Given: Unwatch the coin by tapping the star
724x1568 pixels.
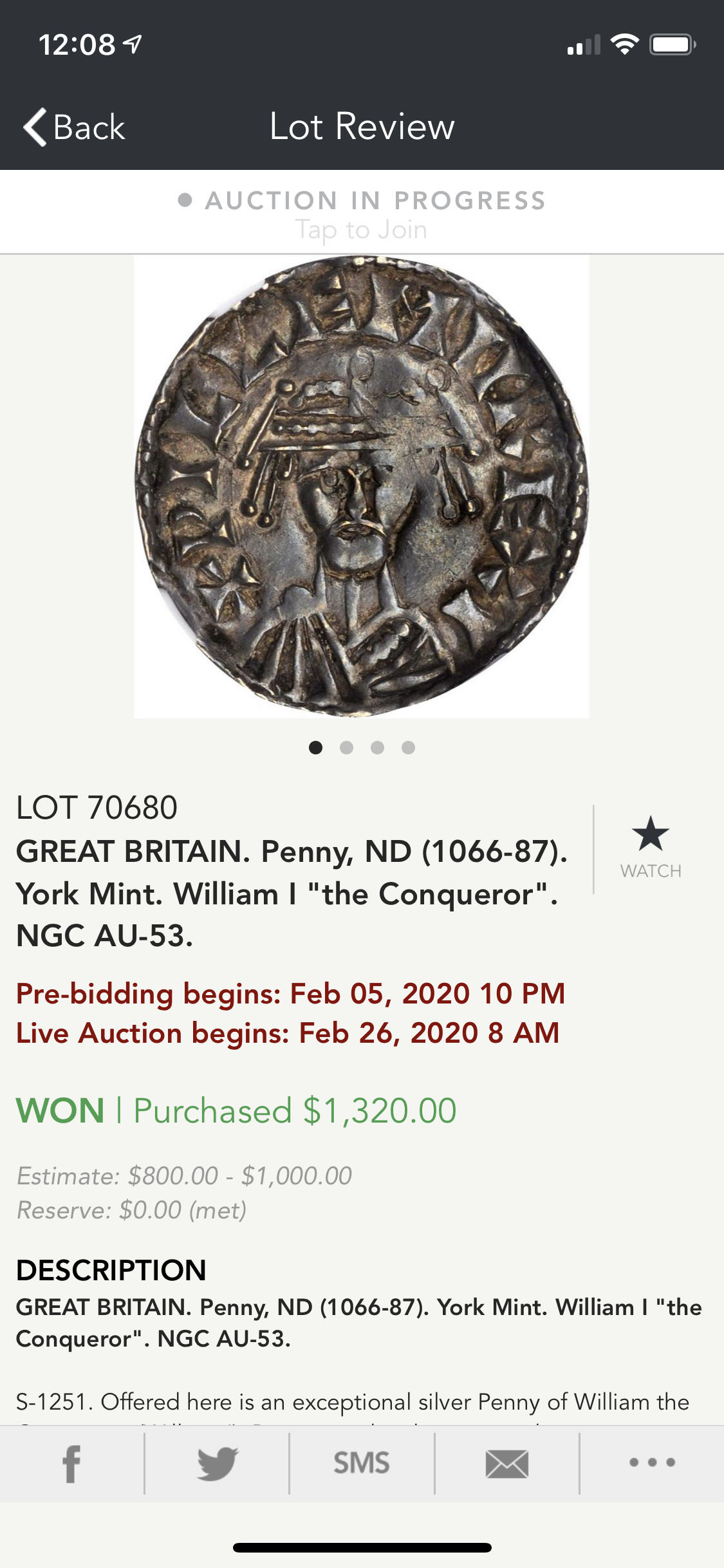Looking at the screenshot, I should pos(651,840).
